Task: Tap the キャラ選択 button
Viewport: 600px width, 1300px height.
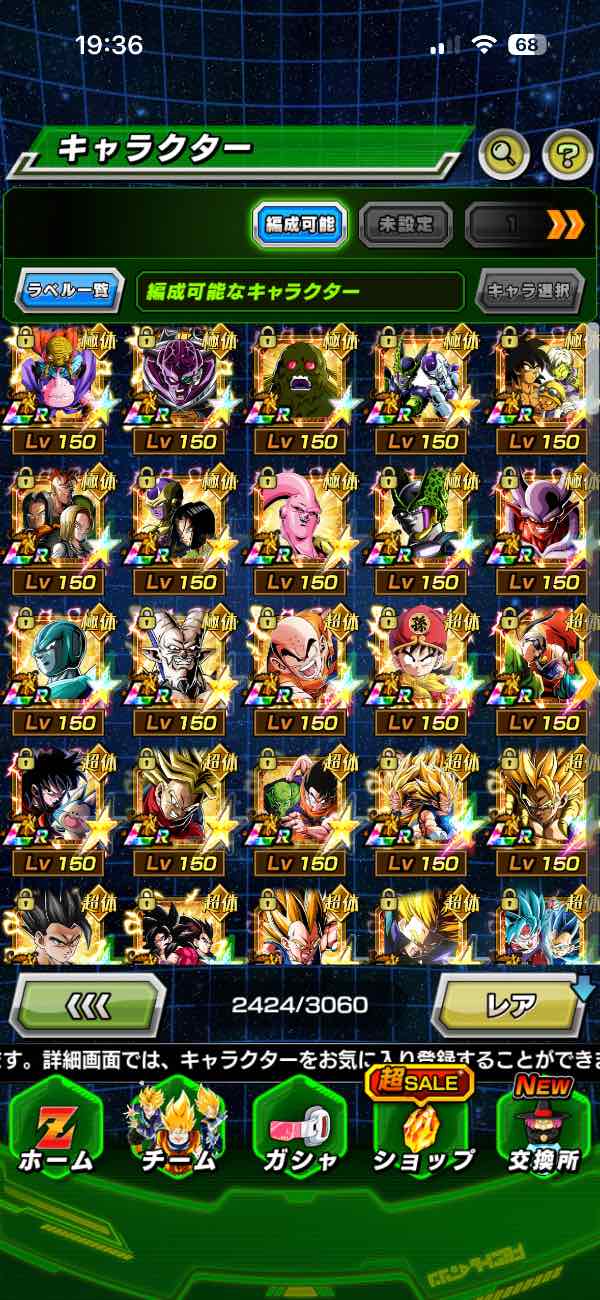Action: pyautogui.click(x=530, y=292)
